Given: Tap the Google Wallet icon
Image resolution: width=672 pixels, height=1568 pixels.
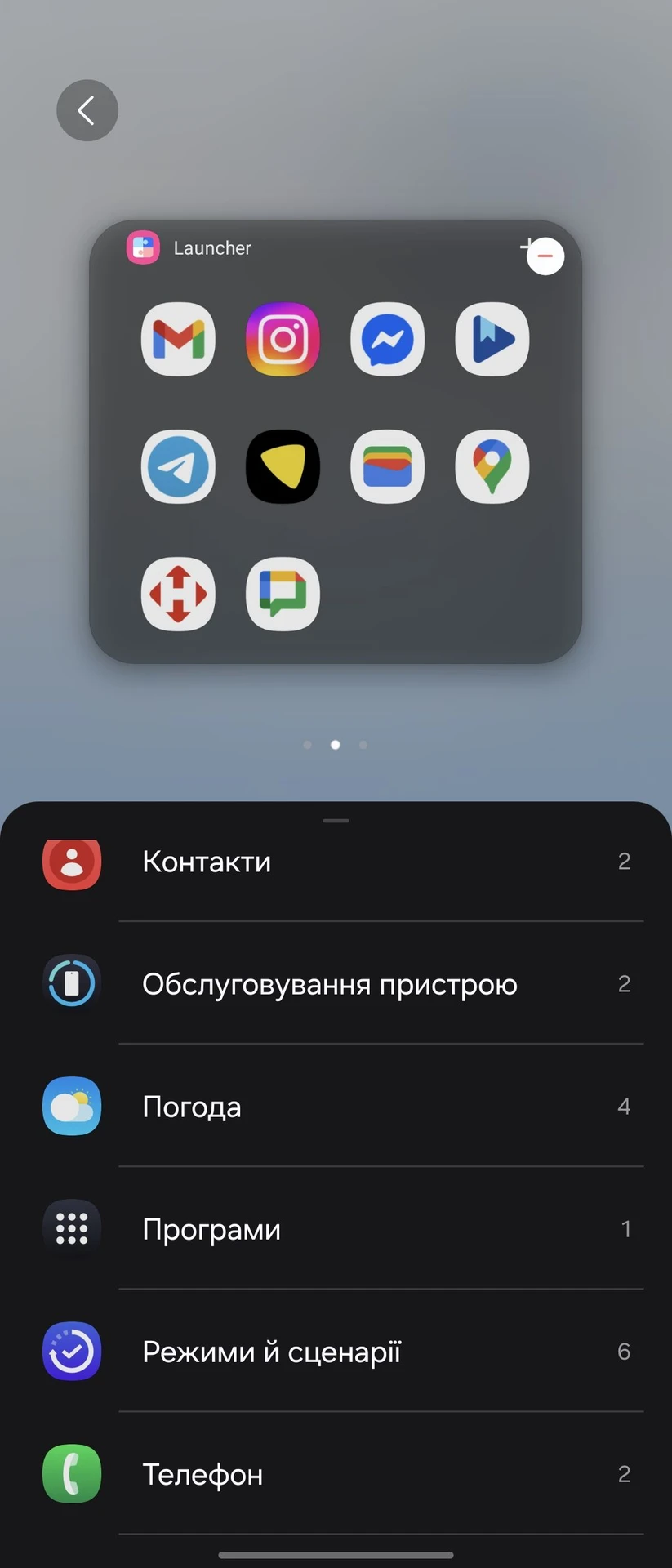Looking at the screenshot, I should (387, 466).
